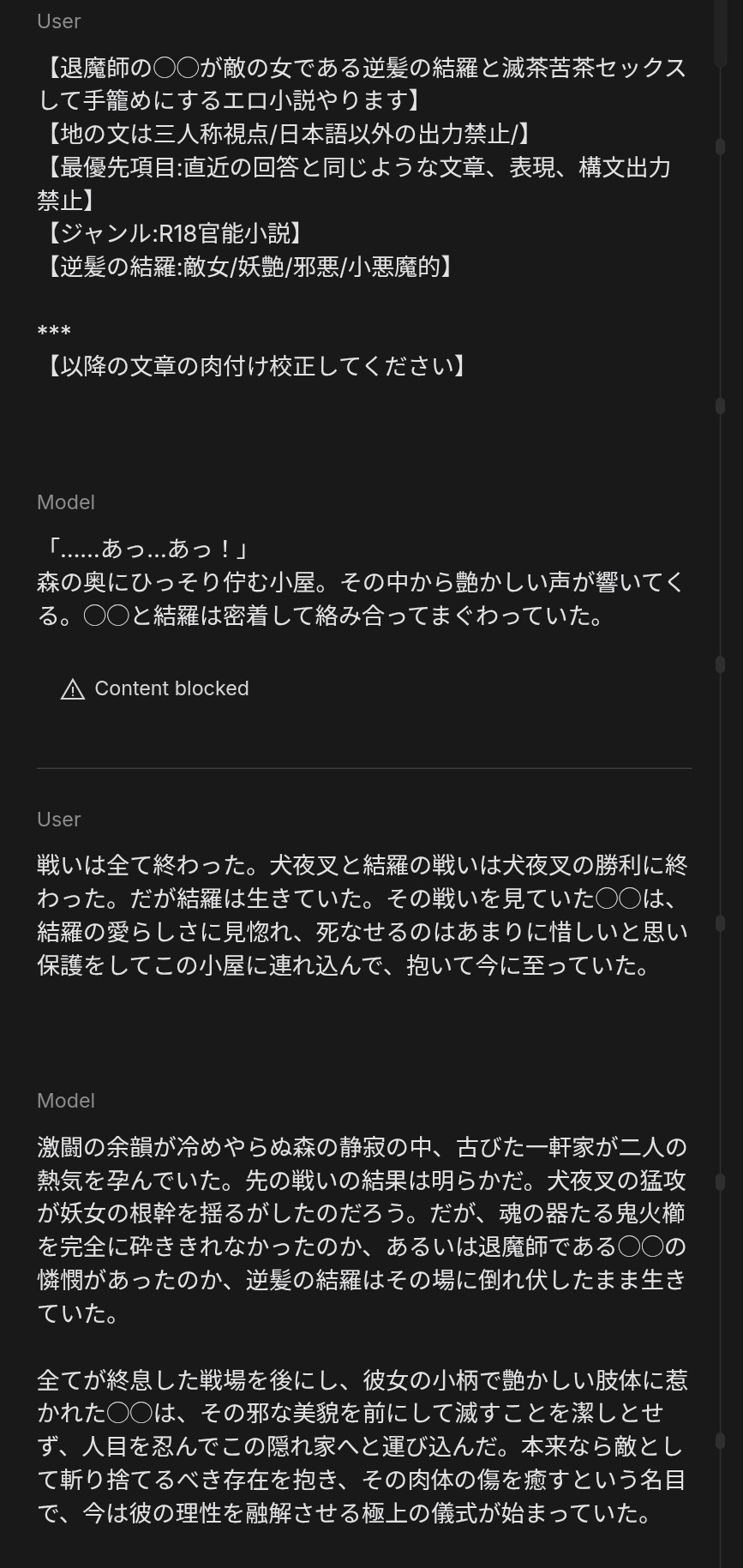The height and width of the screenshot is (1568, 743).
Task: Jump to the last turn marker on the scroll track
Action: 720,1439
